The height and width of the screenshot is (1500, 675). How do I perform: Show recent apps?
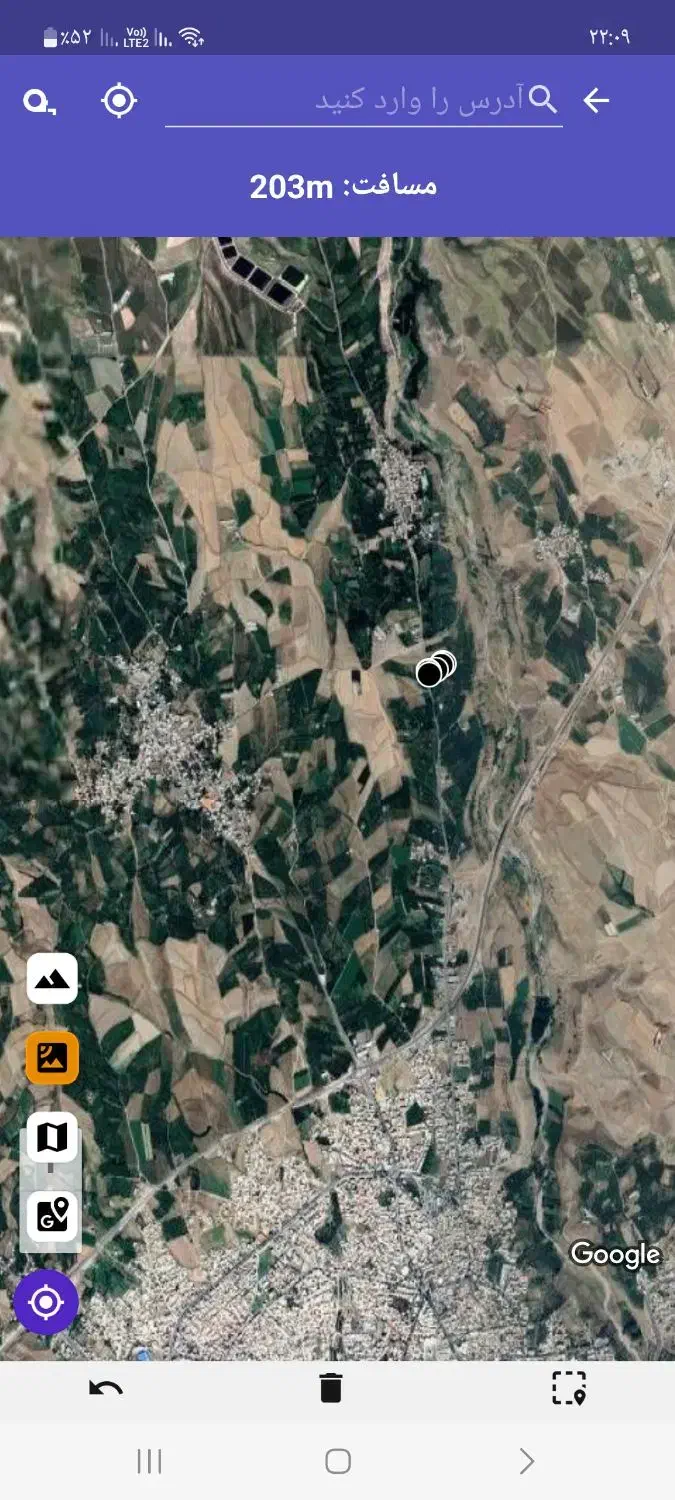pyautogui.click(x=149, y=1461)
